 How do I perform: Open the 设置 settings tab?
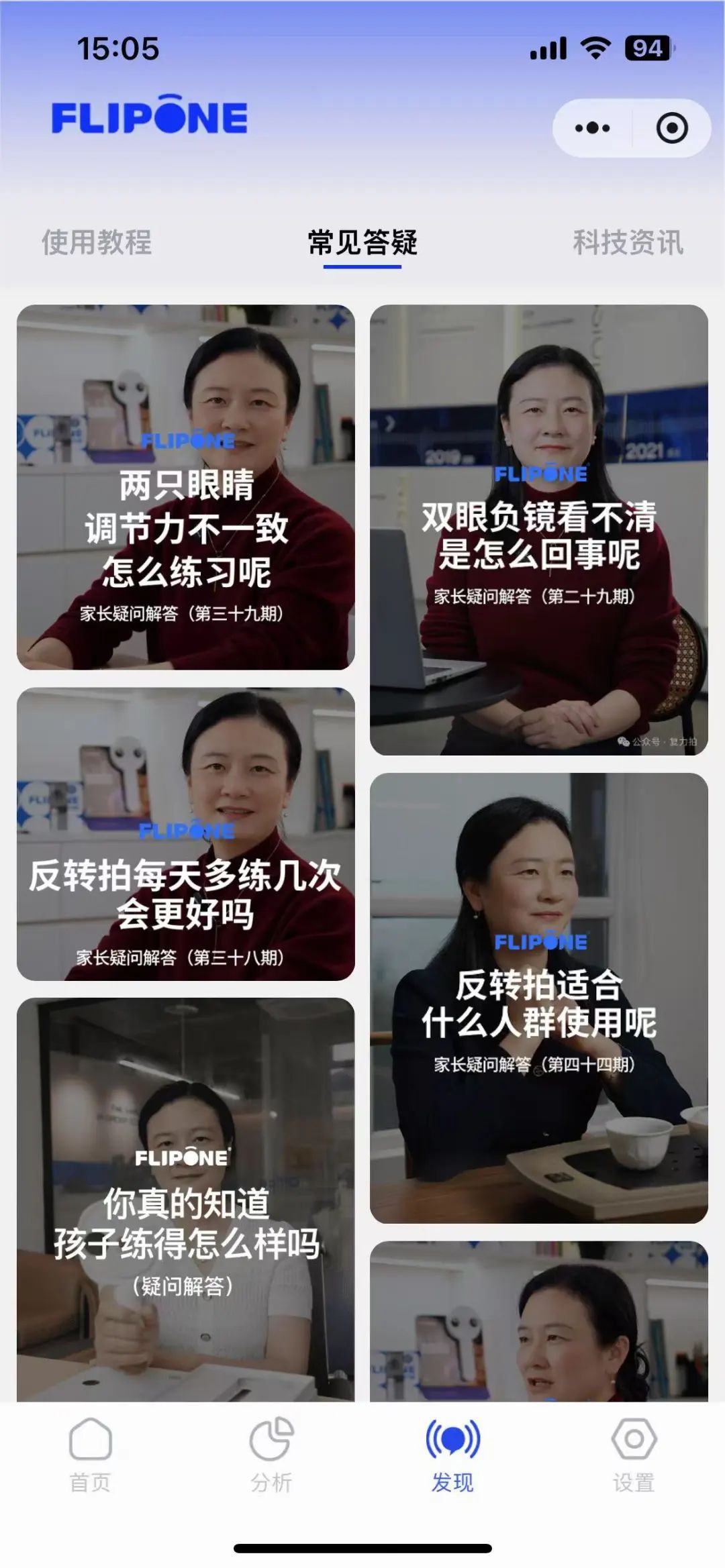(x=634, y=1454)
